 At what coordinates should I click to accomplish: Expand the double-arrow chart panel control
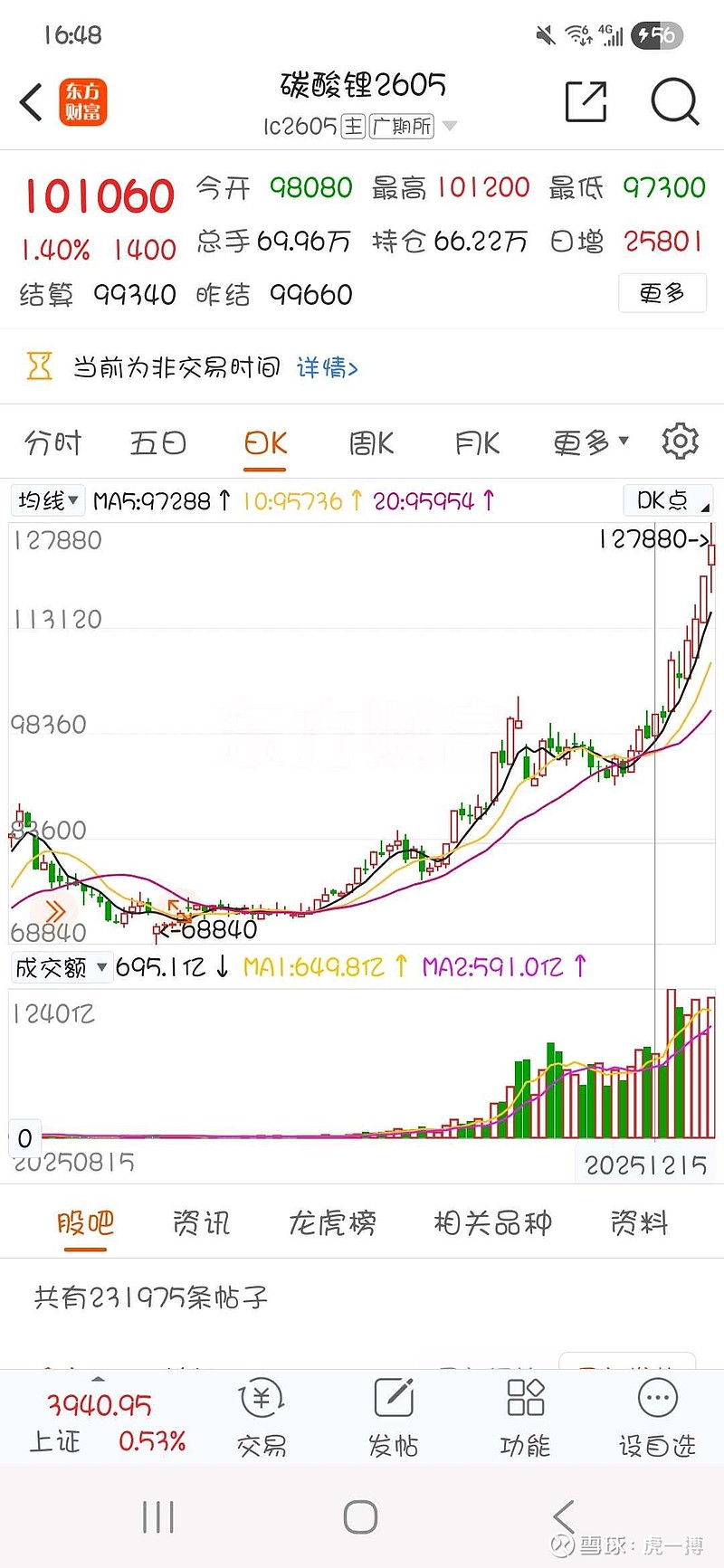coord(54,910)
